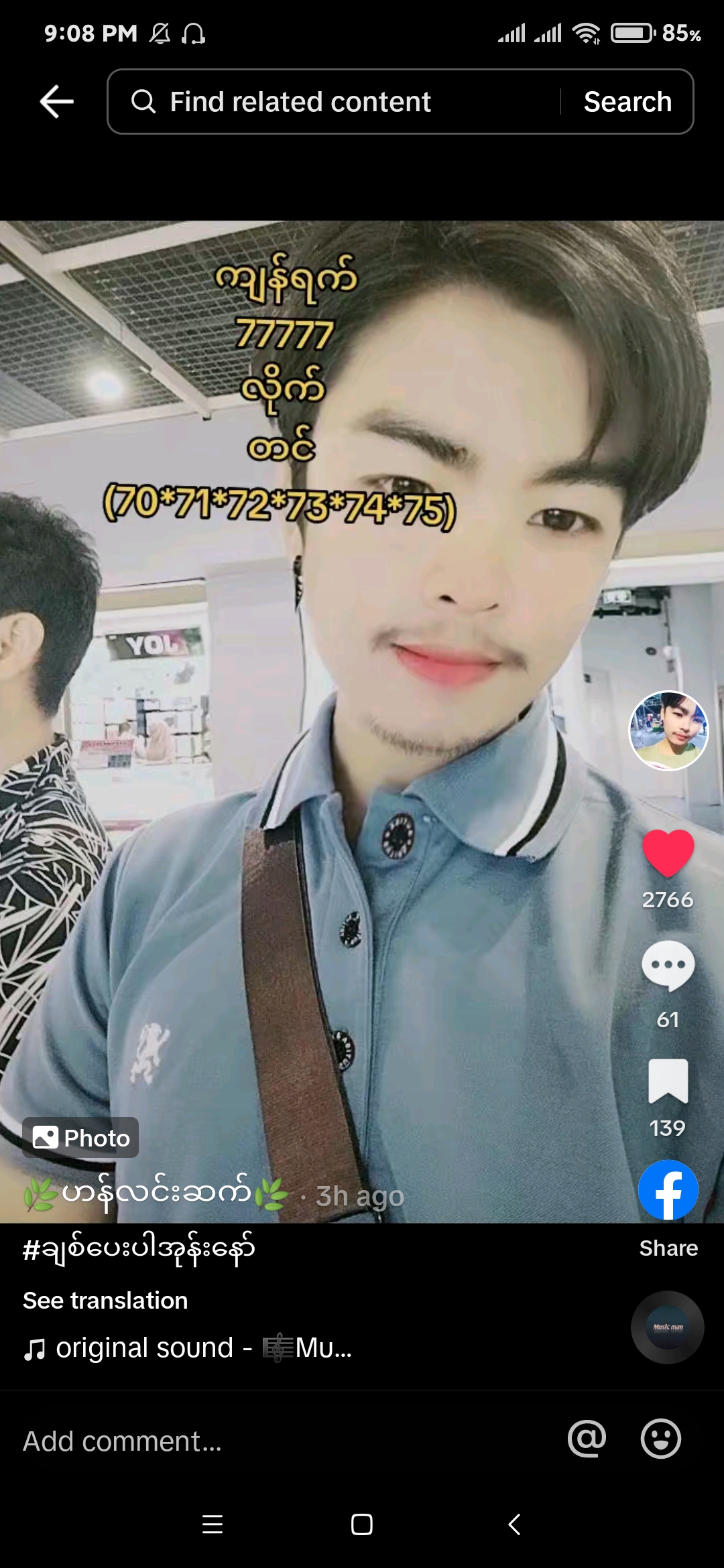Open the spinning sound disc
Image resolution: width=724 pixels, height=1568 pixels.
click(x=668, y=1327)
